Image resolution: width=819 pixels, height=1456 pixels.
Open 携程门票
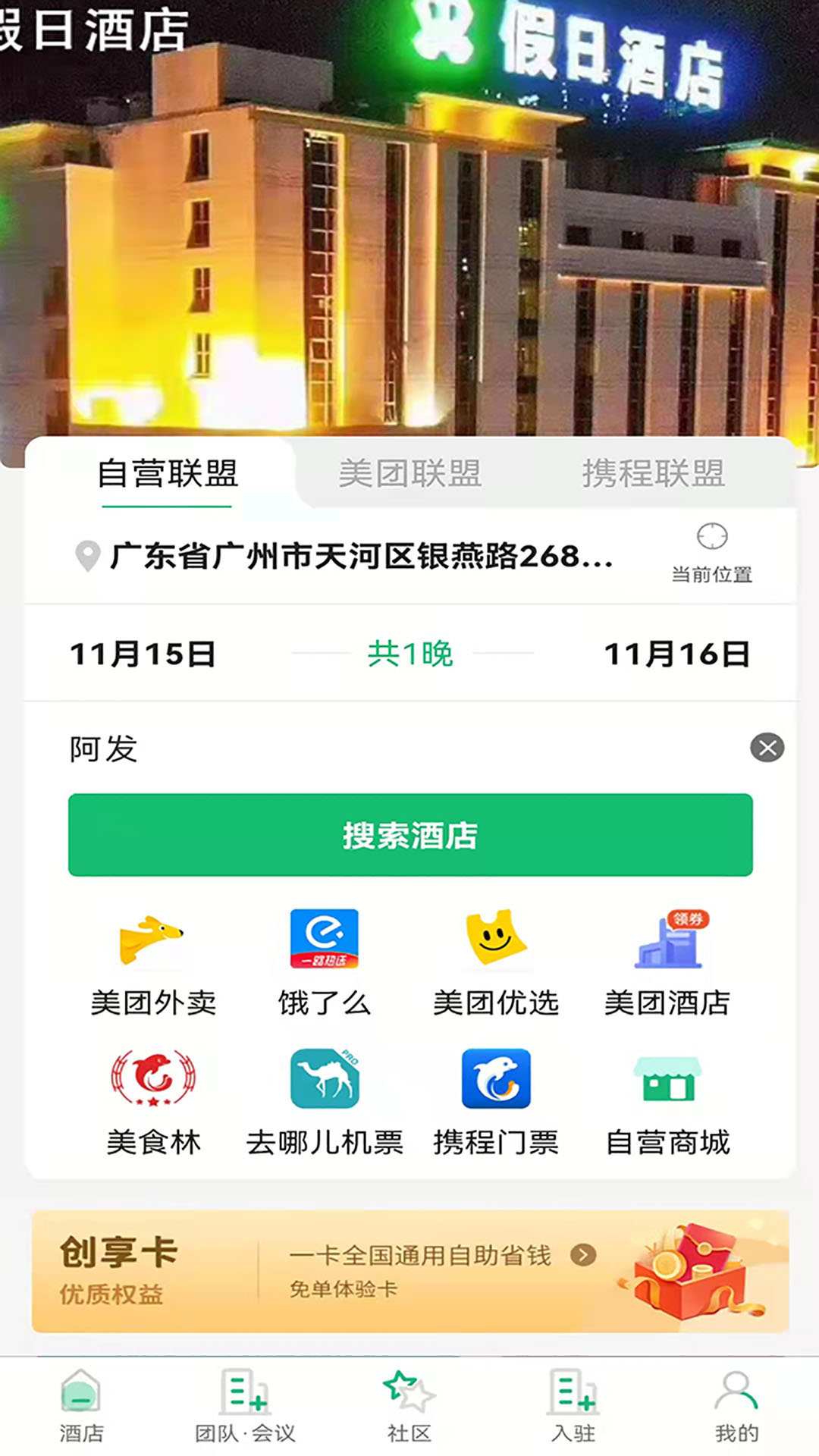(496, 1103)
